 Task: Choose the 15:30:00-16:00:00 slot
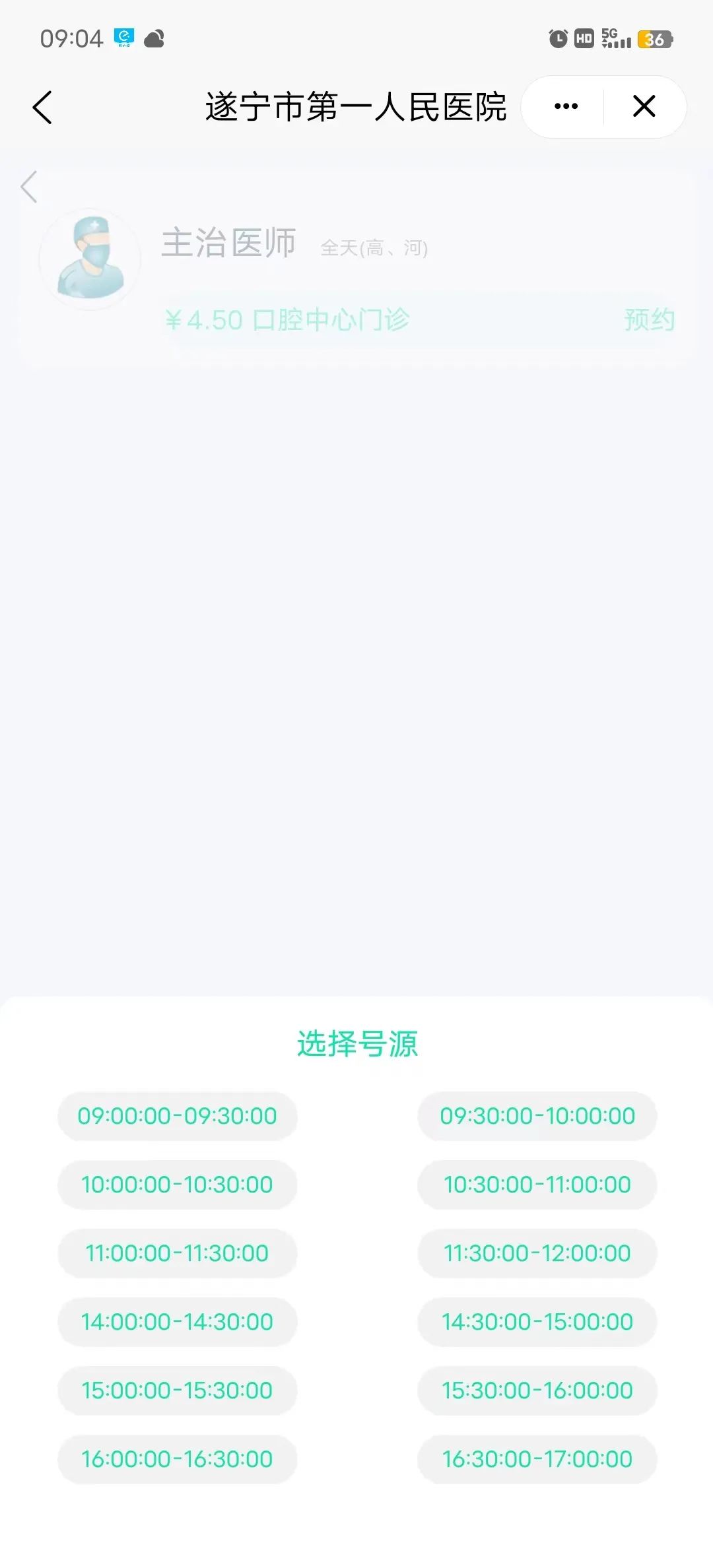pyautogui.click(x=537, y=1390)
